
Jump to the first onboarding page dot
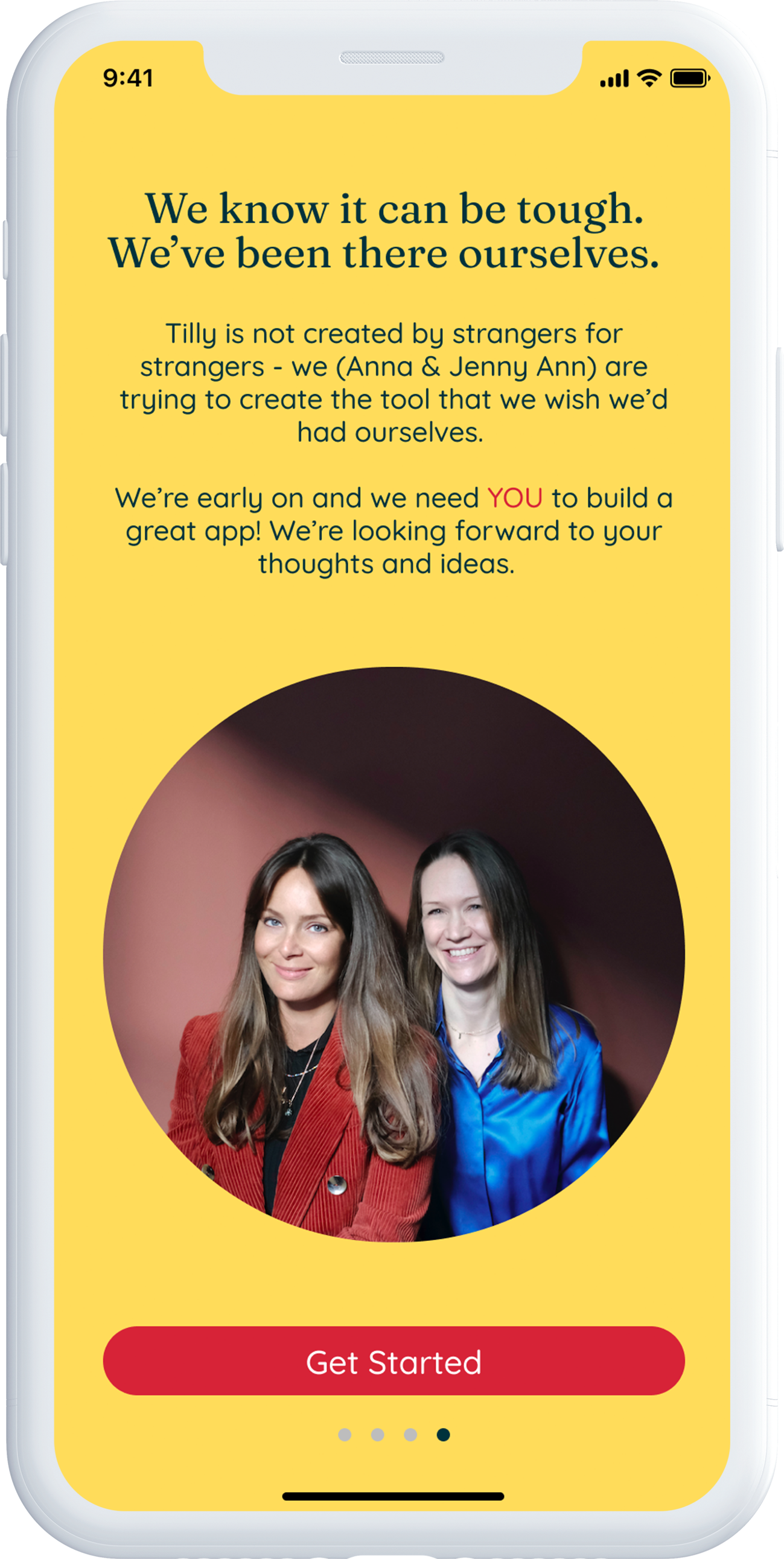345,1434
